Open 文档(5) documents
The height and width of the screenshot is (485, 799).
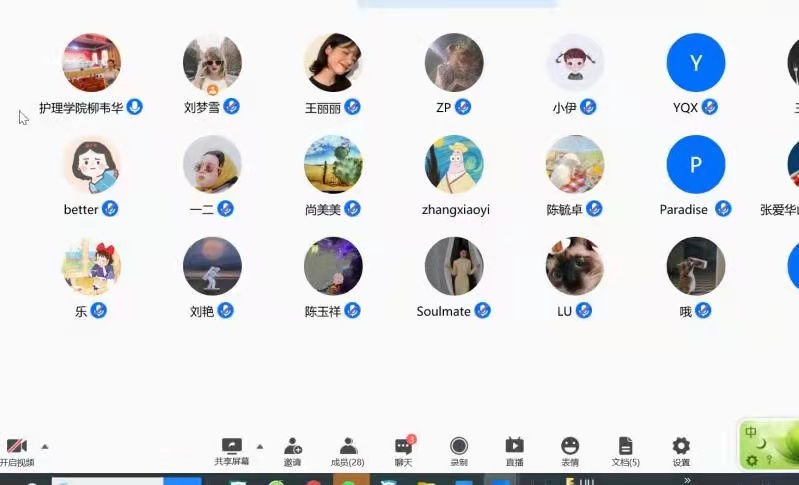point(625,451)
